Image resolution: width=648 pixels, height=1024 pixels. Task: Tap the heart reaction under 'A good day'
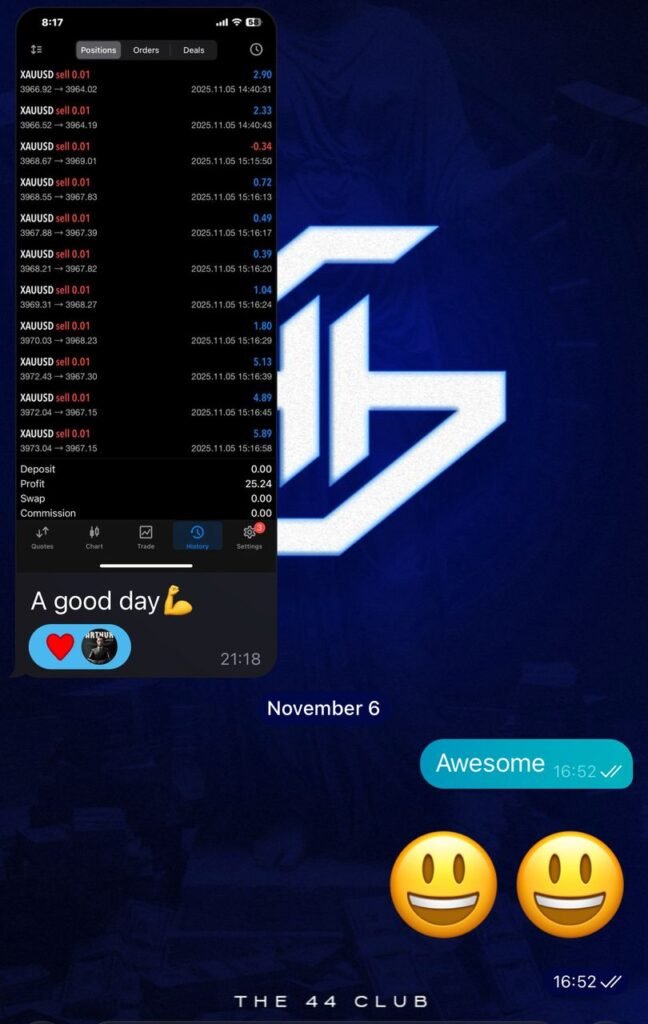coord(61,647)
